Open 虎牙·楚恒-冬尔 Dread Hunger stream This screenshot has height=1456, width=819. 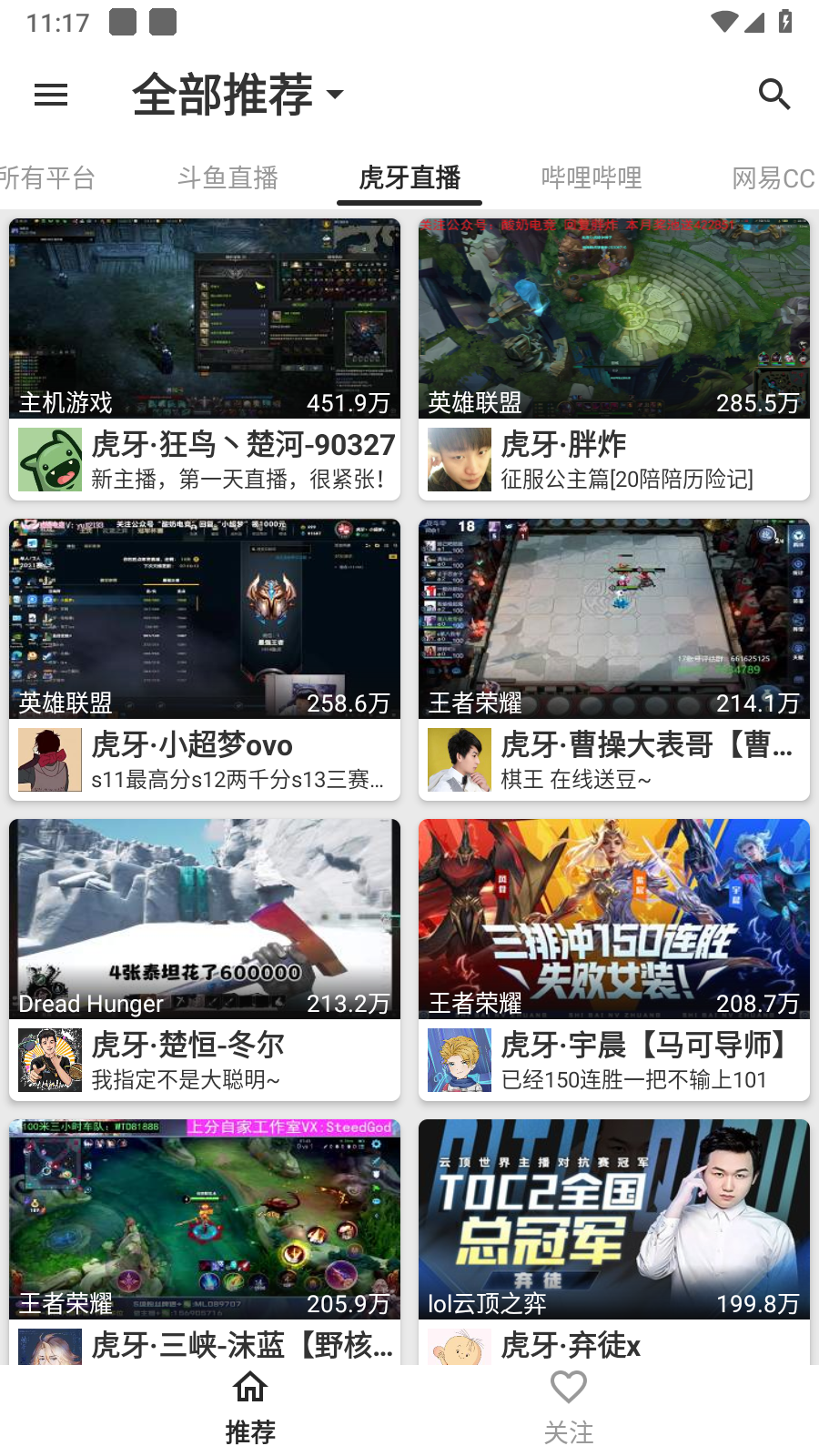(205, 960)
